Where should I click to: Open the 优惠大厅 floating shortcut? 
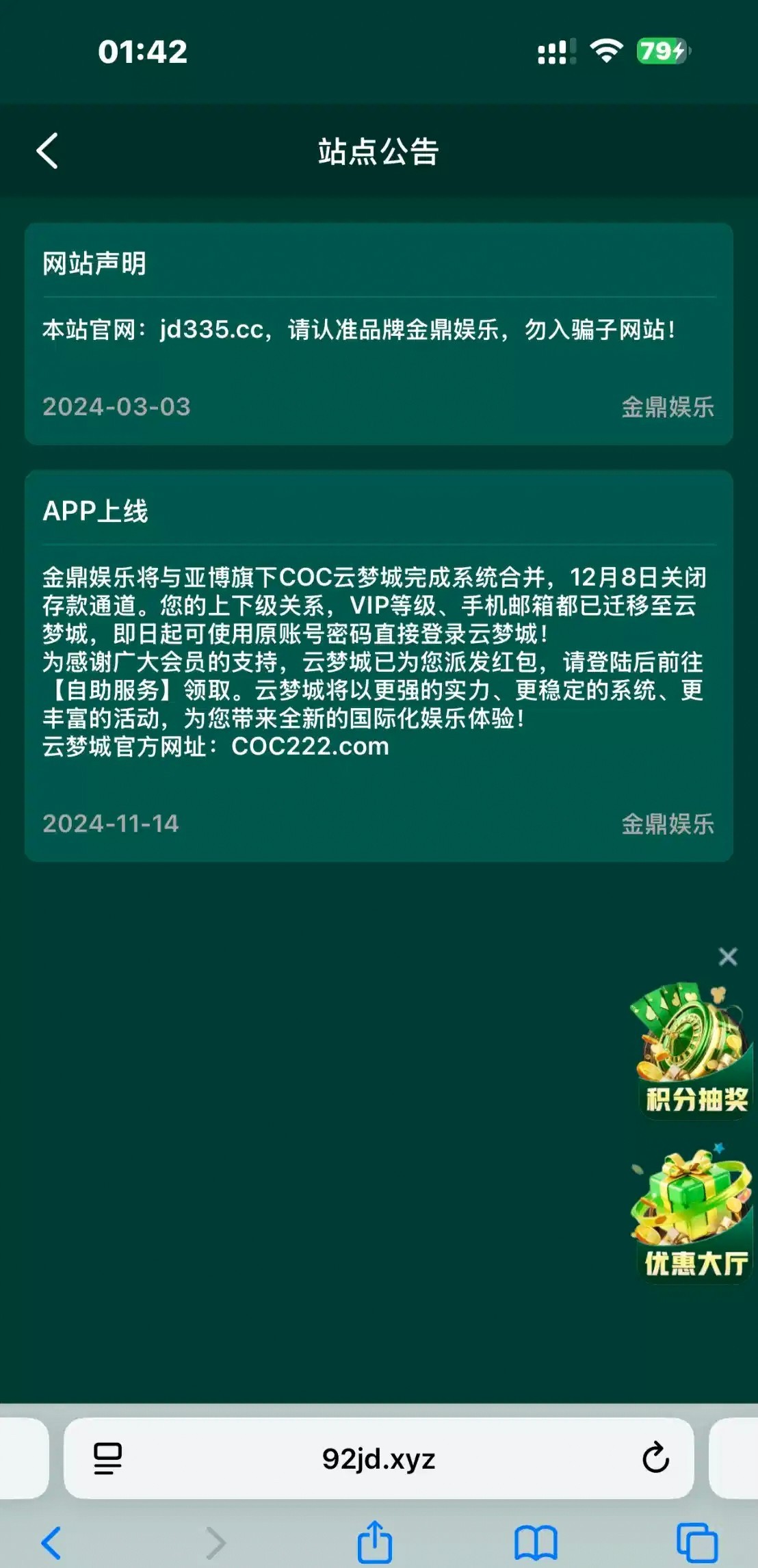[x=692, y=1214]
